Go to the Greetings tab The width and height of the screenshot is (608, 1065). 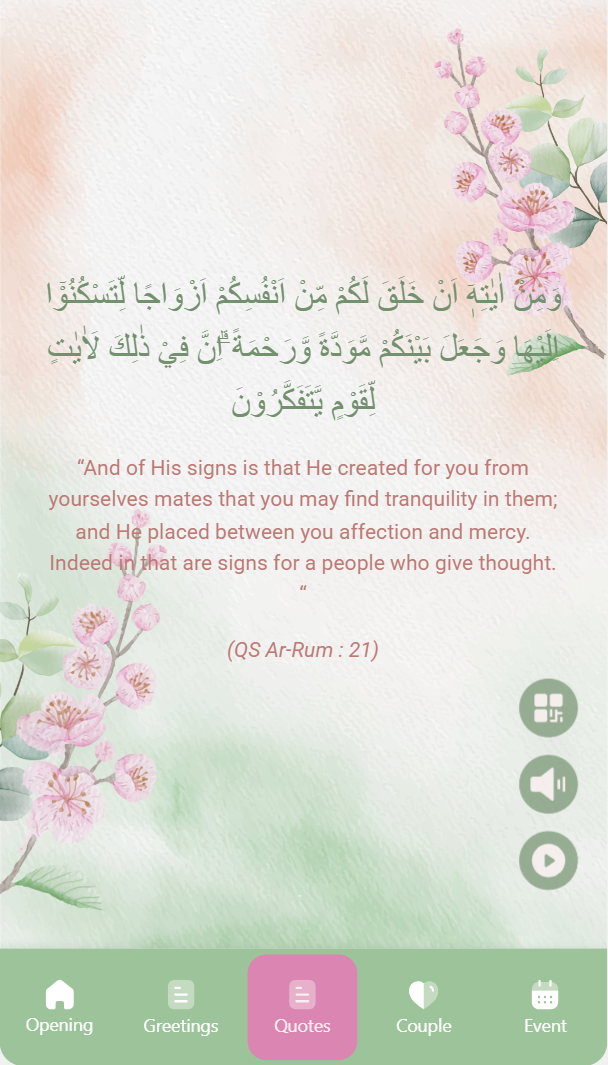(181, 1006)
